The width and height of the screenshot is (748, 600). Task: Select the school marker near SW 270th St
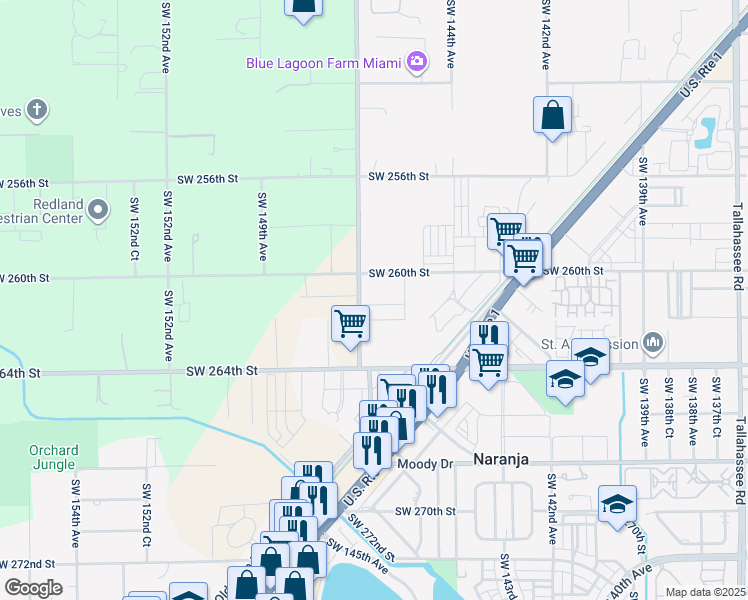pos(617,504)
